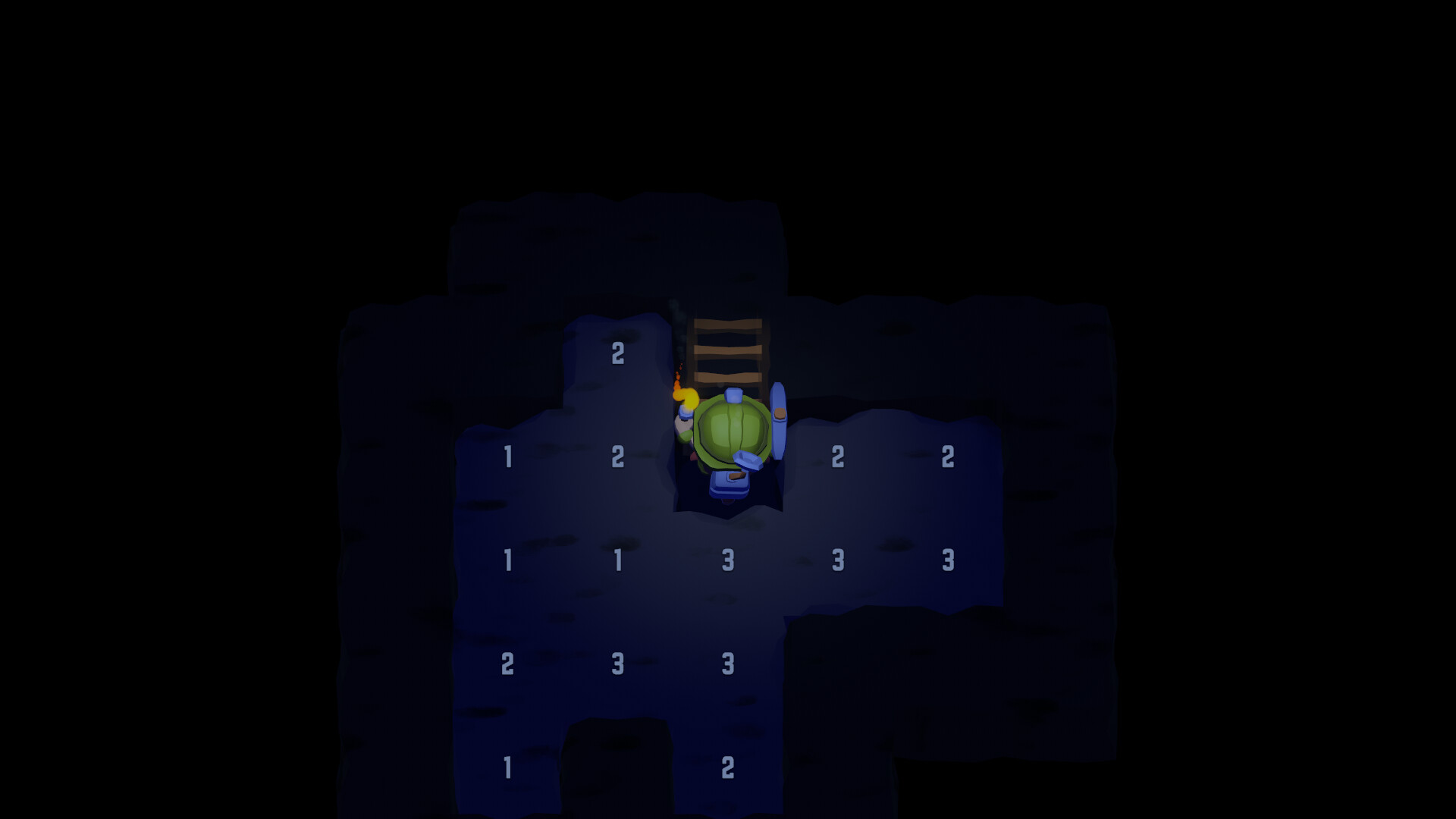1456x819 pixels.
Task: Dig the dark block between bottom 1 and 2
Action: tap(617, 767)
